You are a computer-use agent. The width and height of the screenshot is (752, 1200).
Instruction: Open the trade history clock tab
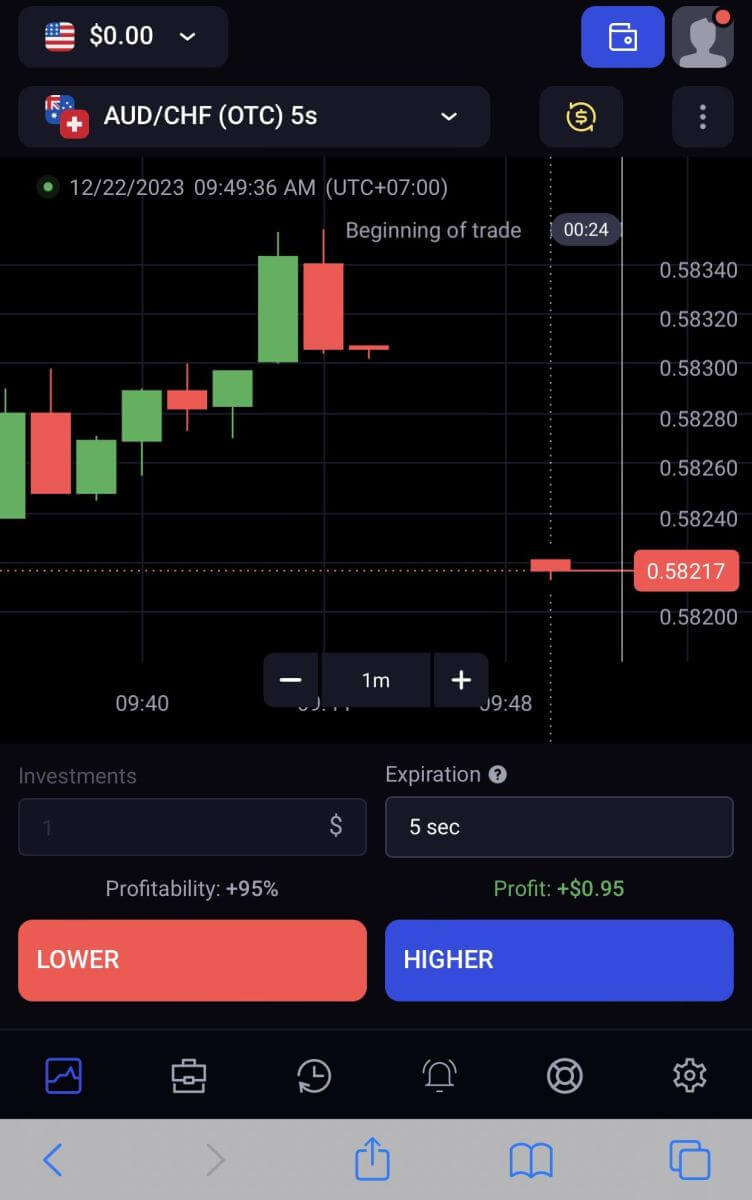pyautogui.click(x=314, y=1076)
